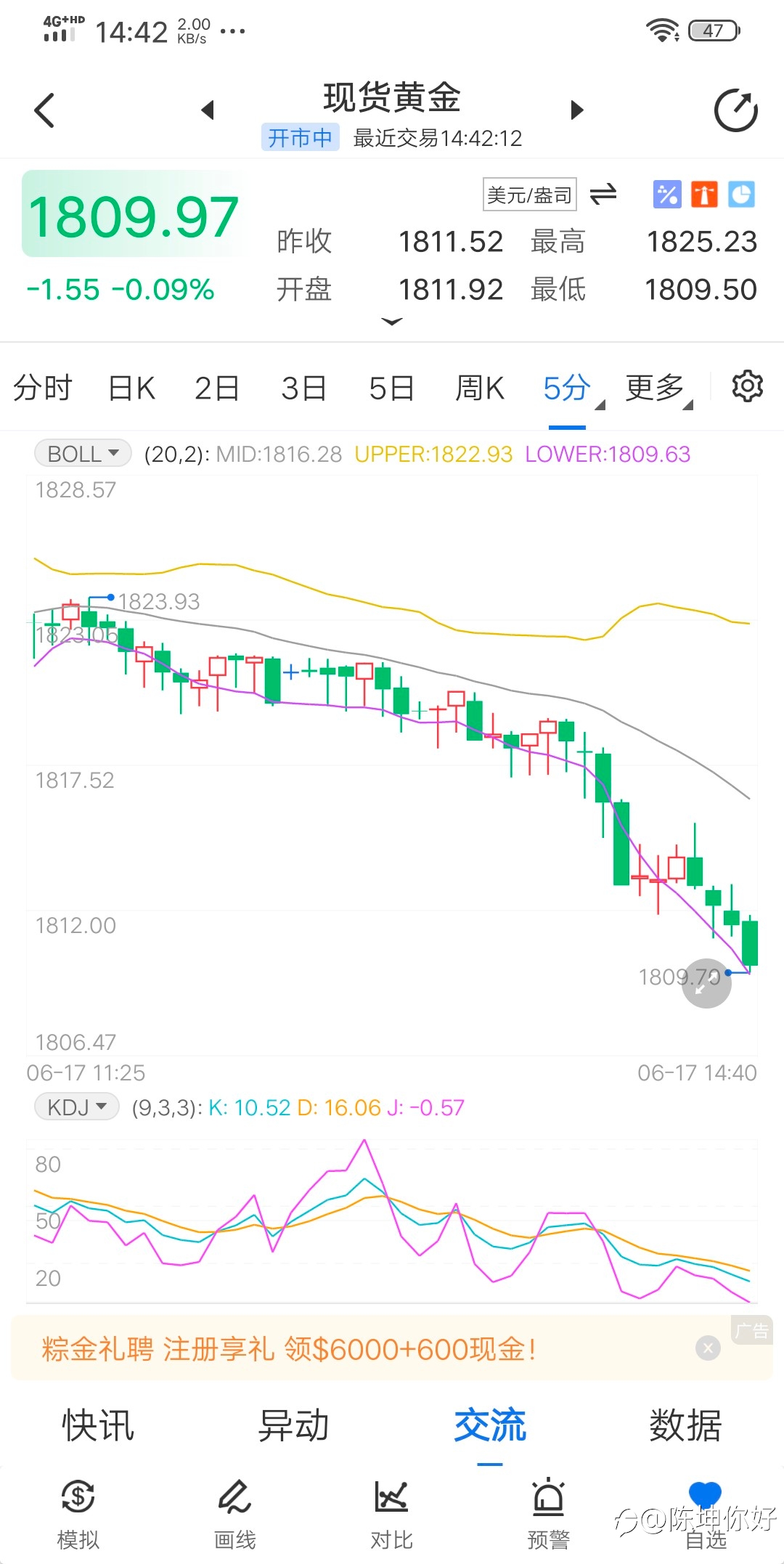The image size is (784, 1564).
Task: Switch to the previous instrument with left triangle
Action: tap(208, 110)
